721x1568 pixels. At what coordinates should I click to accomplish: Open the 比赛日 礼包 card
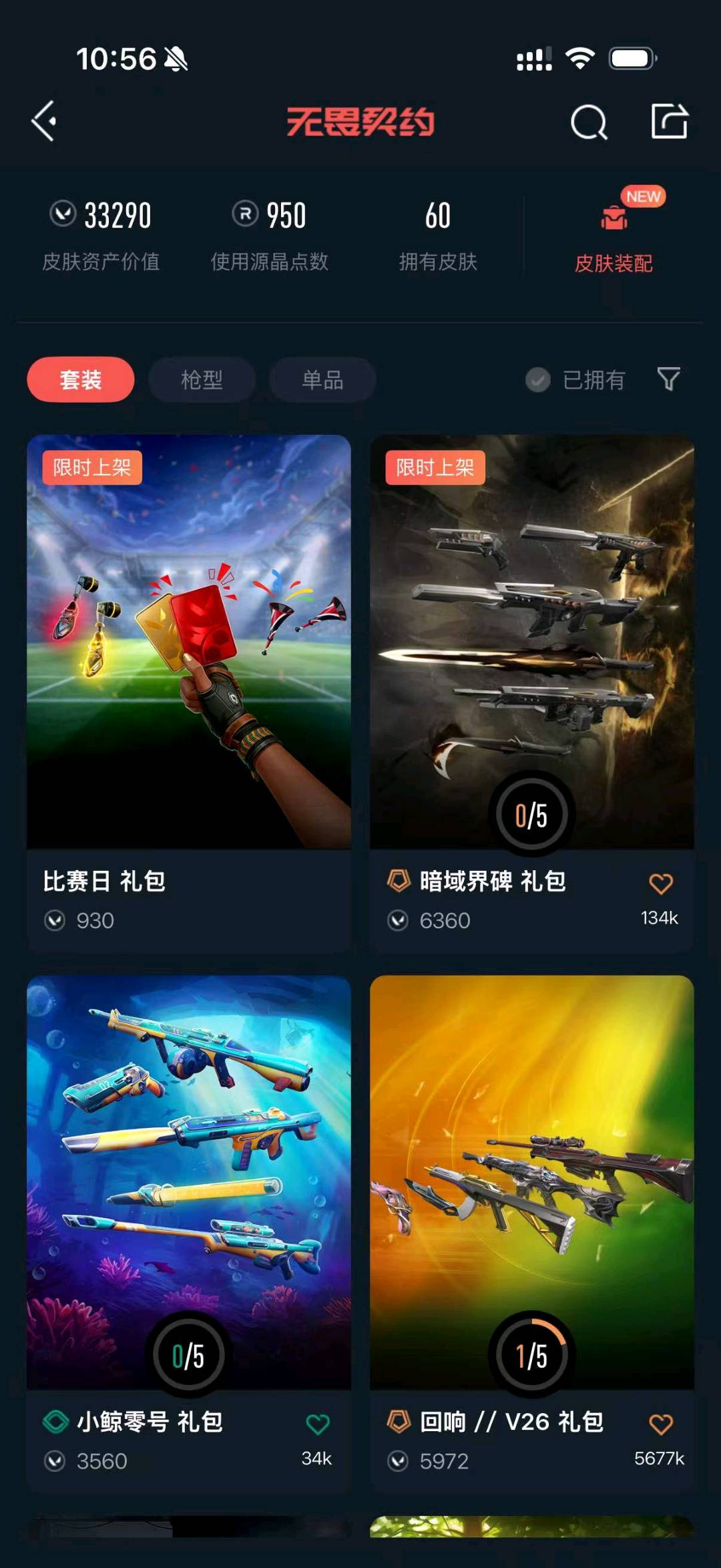189,693
